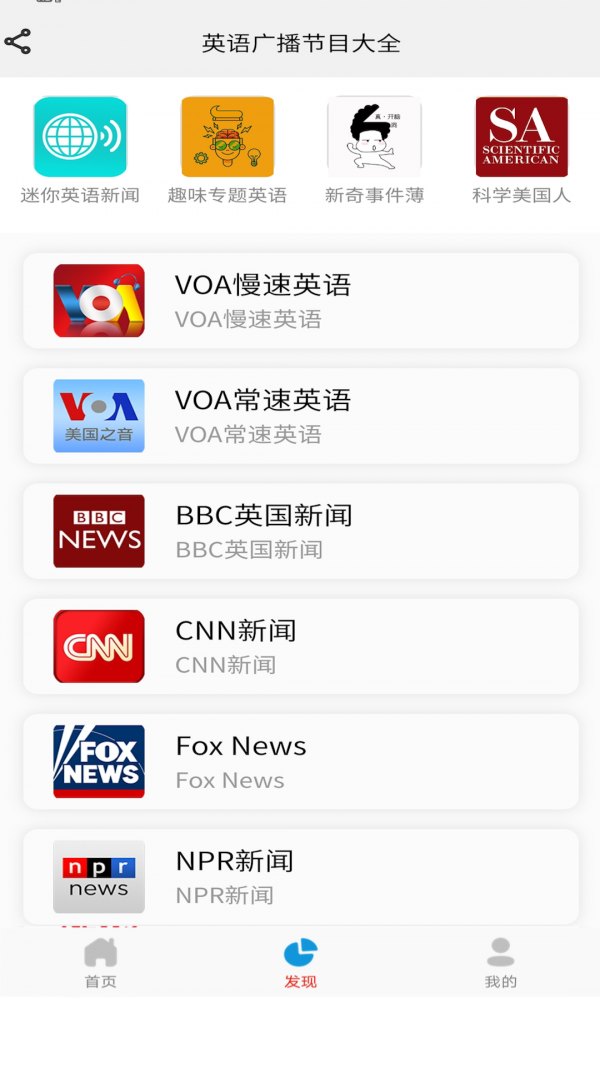Select the VOA慢速英语 program

[300, 301]
